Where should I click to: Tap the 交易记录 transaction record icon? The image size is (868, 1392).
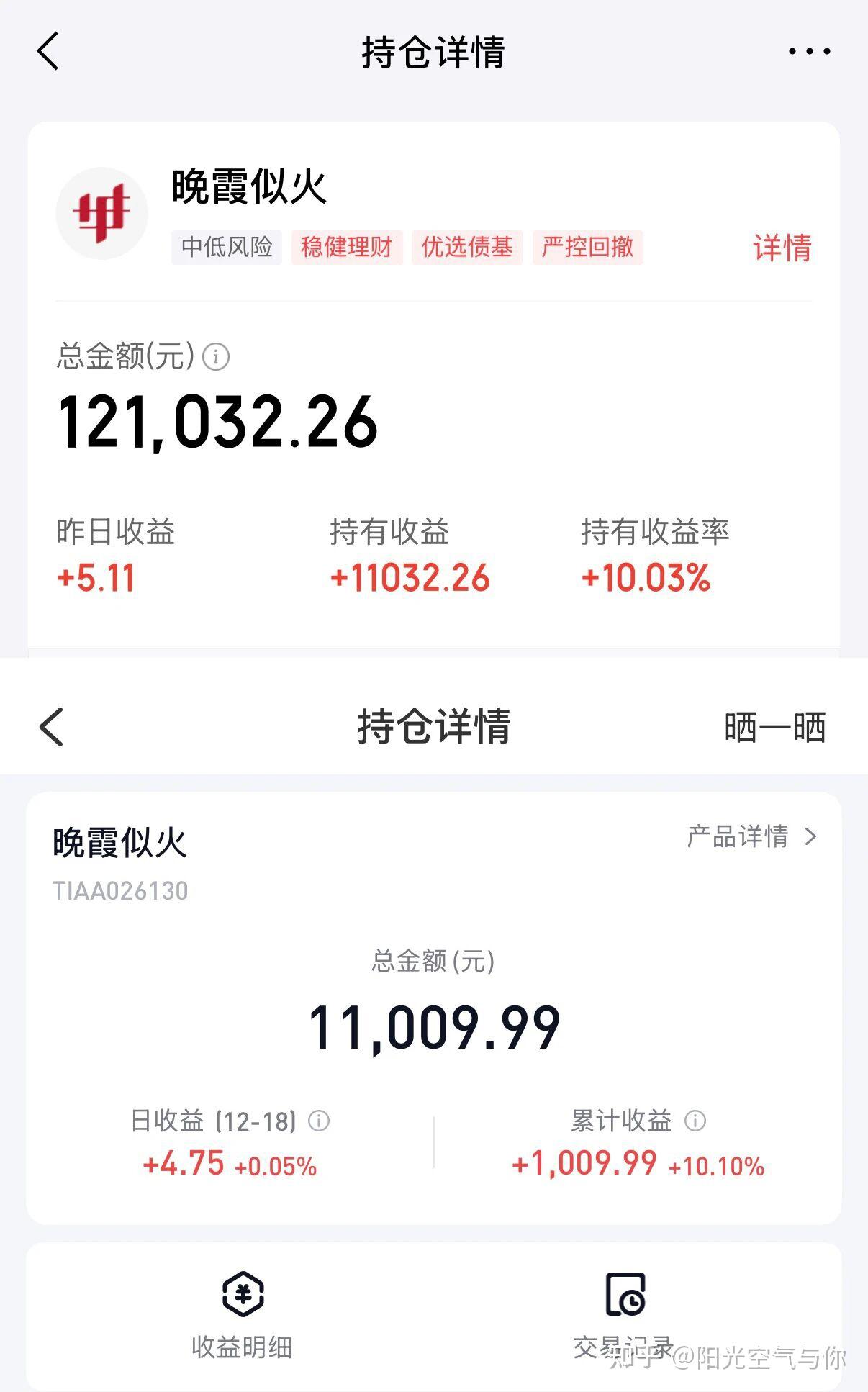point(625,1296)
